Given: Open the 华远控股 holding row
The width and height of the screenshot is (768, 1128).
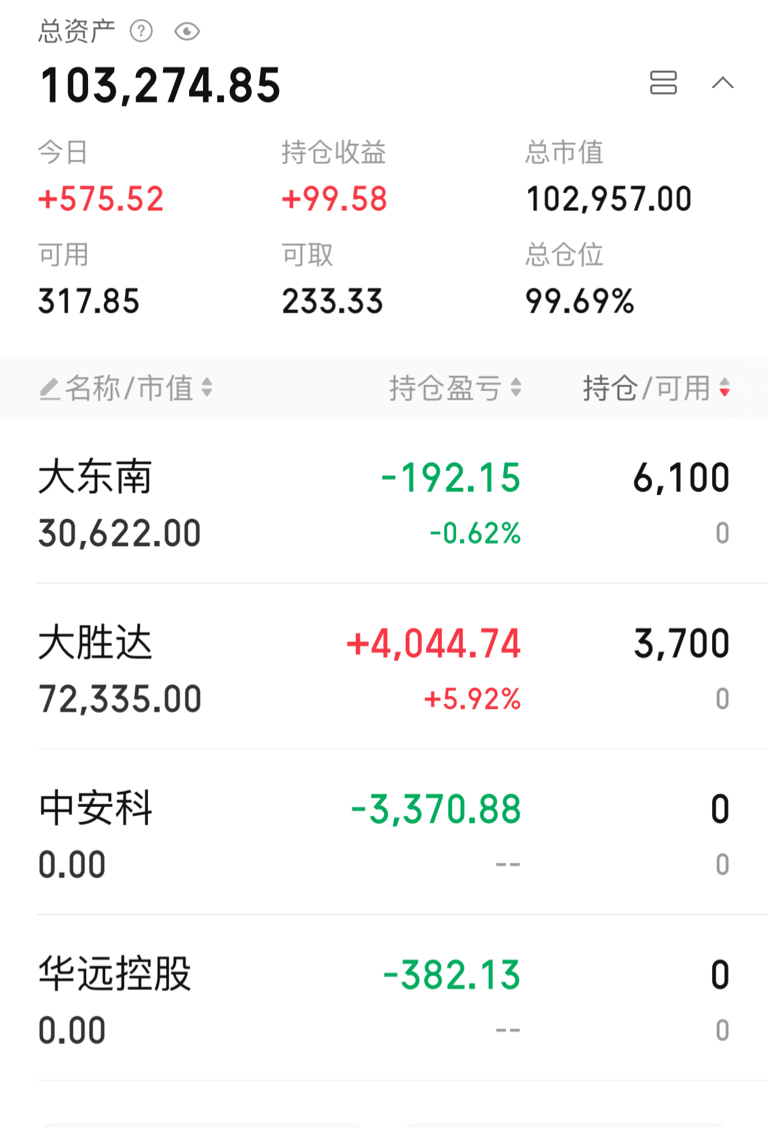Looking at the screenshot, I should (x=384, y=998).
